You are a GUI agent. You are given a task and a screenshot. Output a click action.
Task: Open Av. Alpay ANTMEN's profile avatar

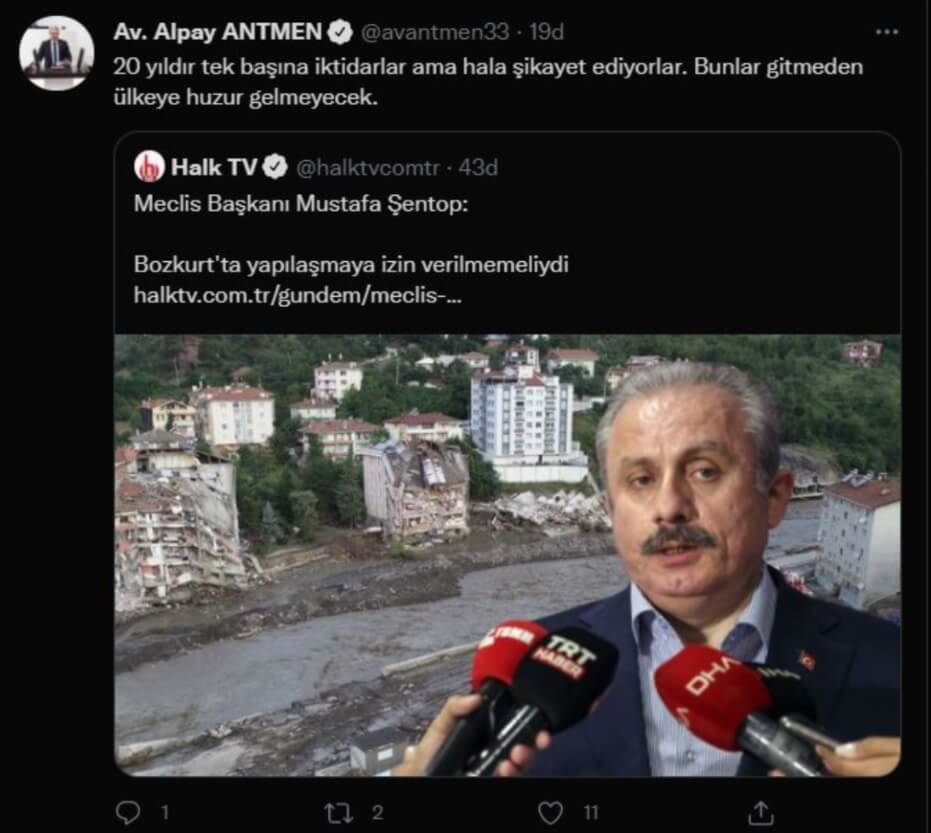tap(56, 52)
